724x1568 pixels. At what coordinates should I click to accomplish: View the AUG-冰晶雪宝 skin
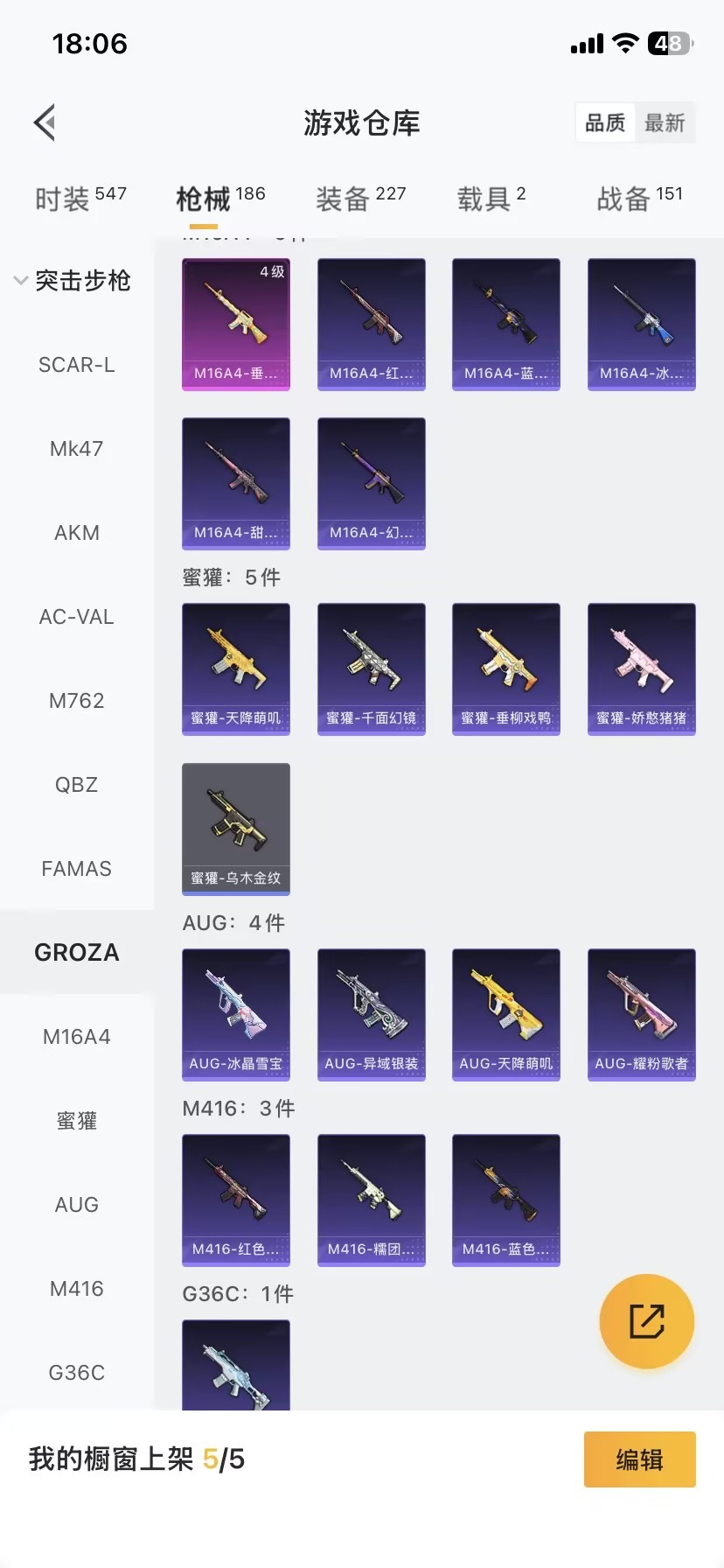tap(236, 1014)
